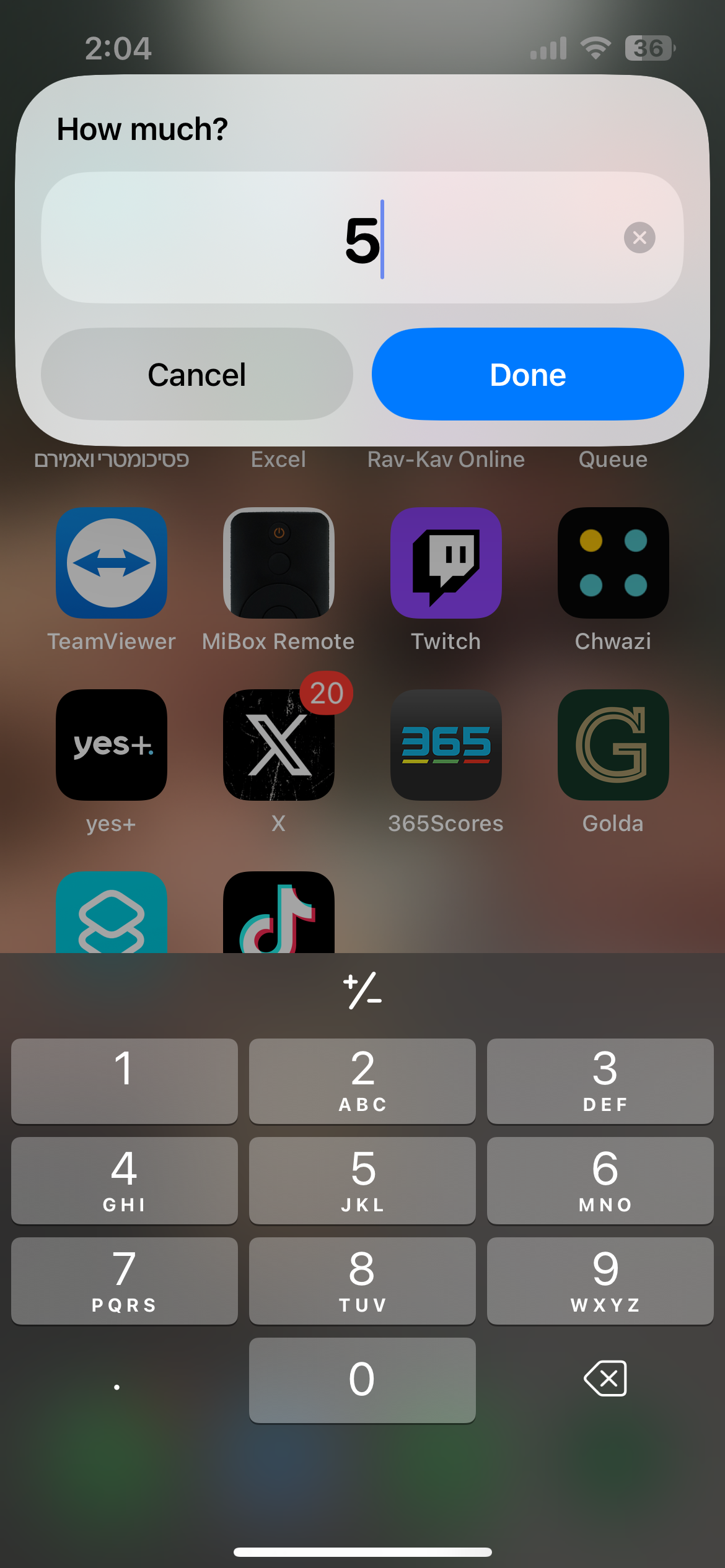Type digit 8 on keypad
The width and height of the screenshot is (725, 1568).
coord(362,1281)
